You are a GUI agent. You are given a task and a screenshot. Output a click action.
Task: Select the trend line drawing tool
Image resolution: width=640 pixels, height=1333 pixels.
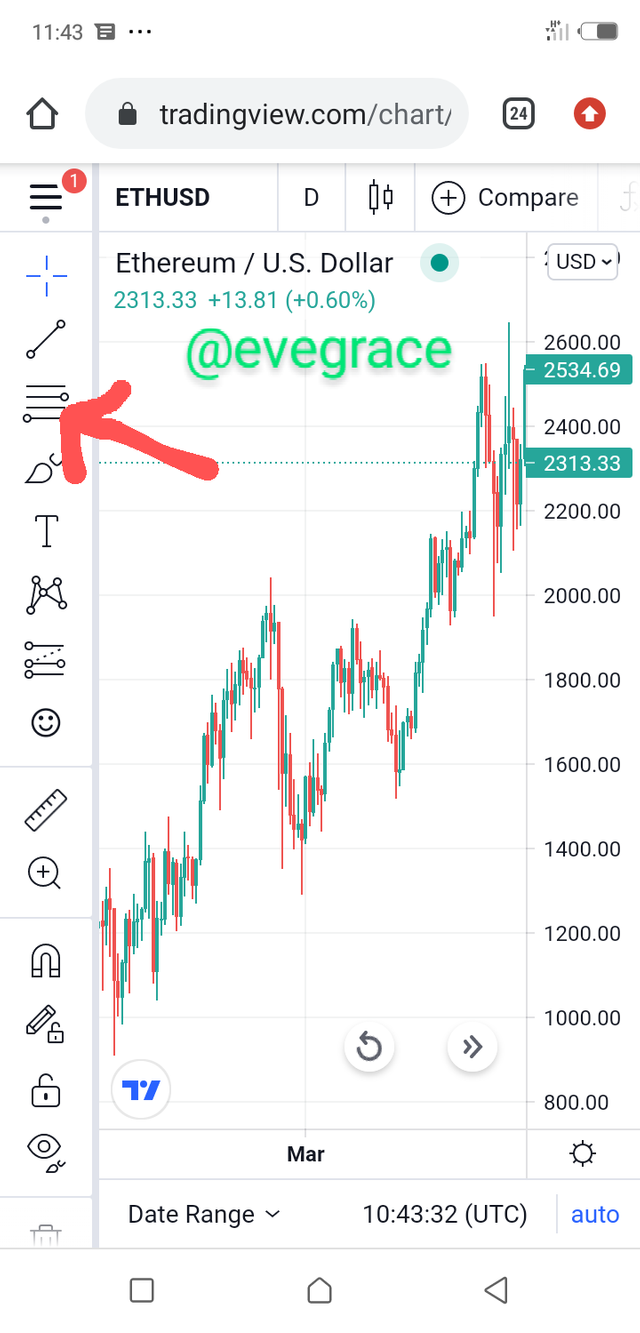click(x=46, y=339)
